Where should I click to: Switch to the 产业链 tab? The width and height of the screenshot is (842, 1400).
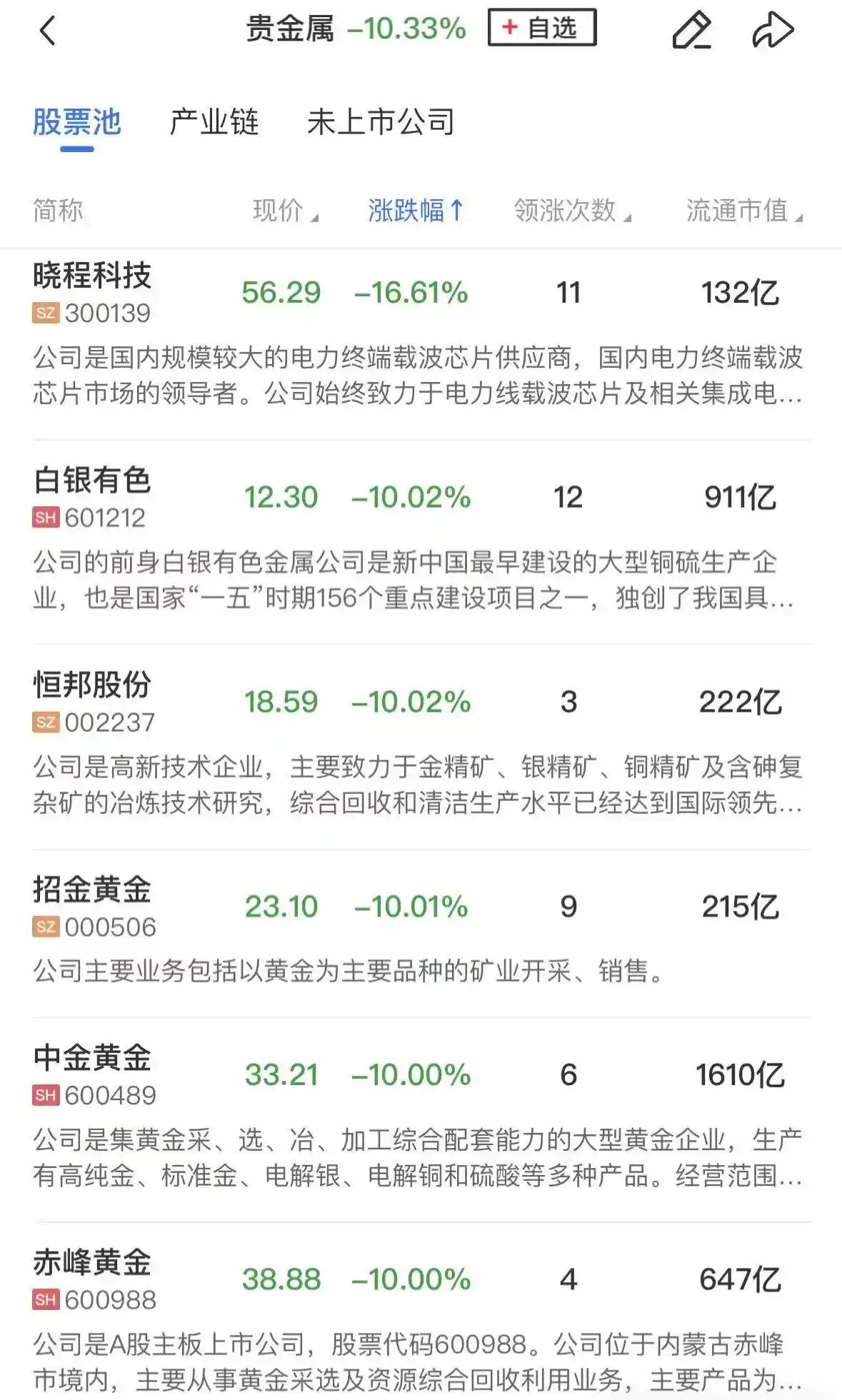coord(214,122)
